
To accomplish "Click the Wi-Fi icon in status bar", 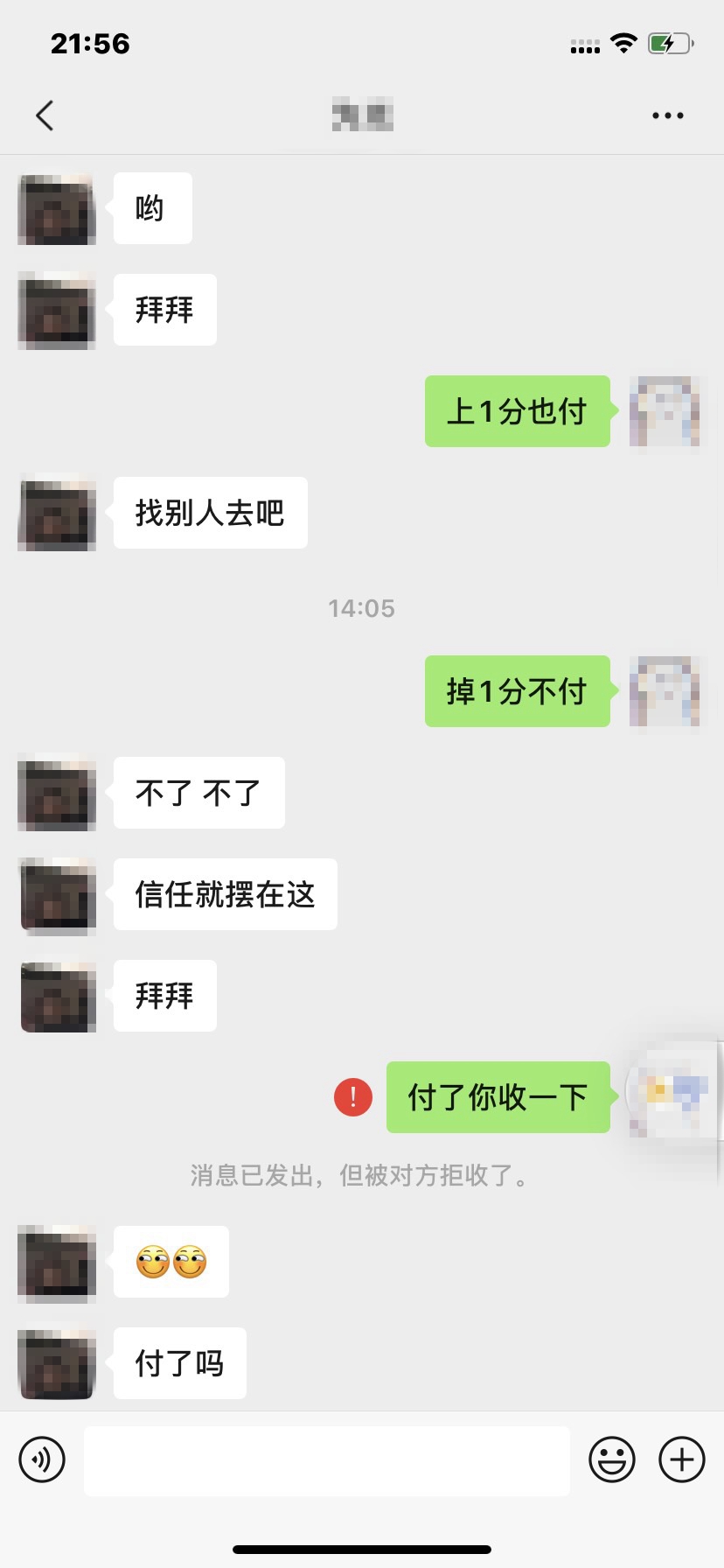I will tap(623, 43).
